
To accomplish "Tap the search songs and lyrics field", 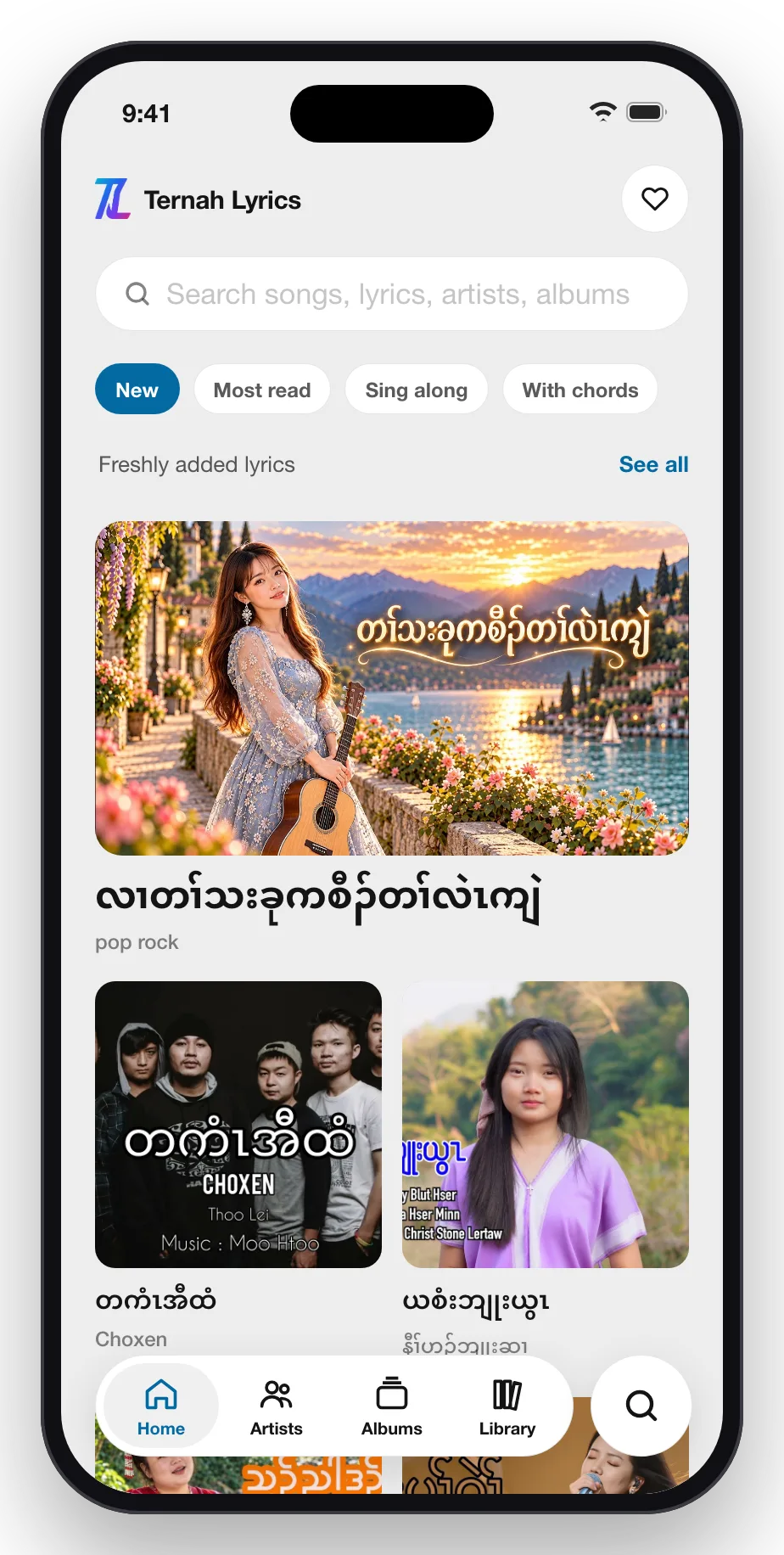I will tap(392, 294).
